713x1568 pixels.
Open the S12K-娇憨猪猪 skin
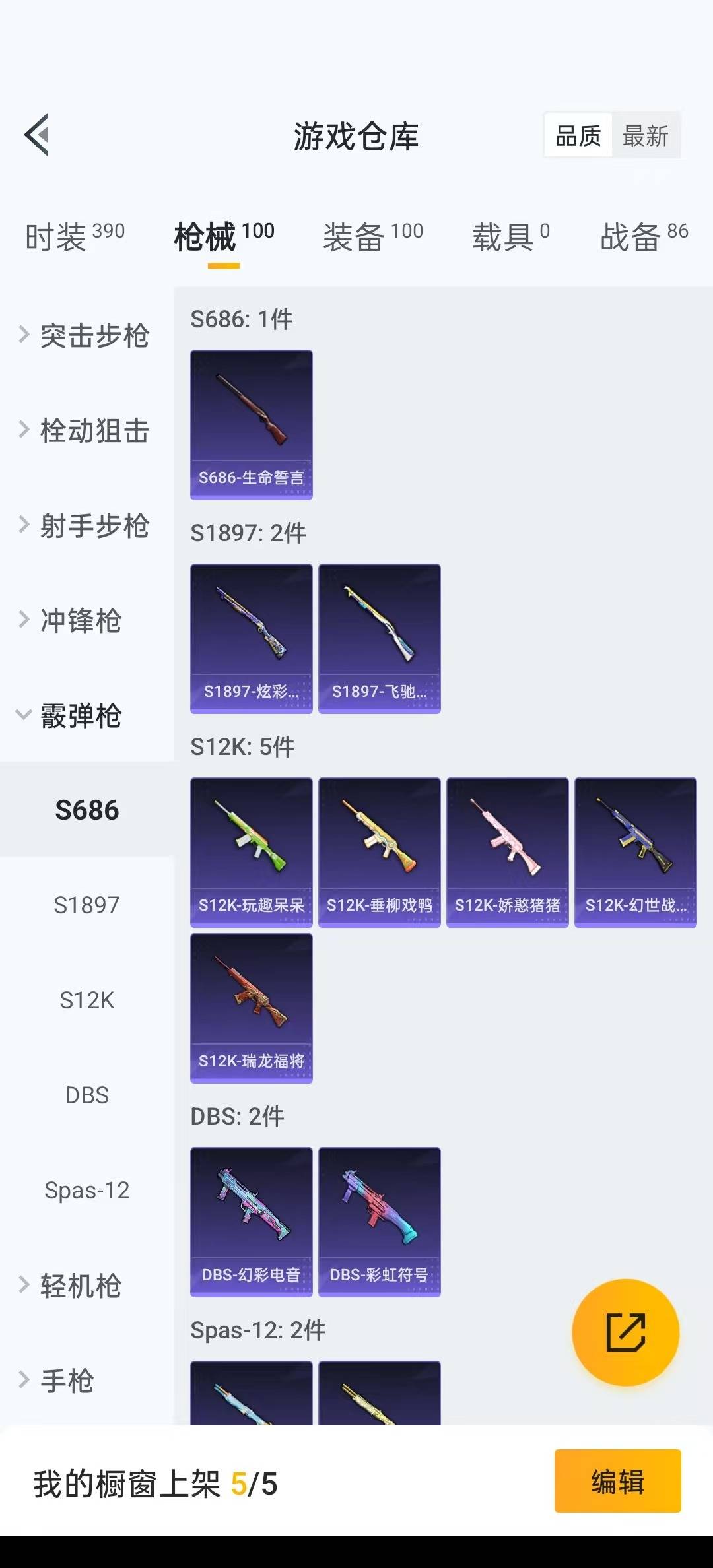pyautogui.click(x=507, y=852)
